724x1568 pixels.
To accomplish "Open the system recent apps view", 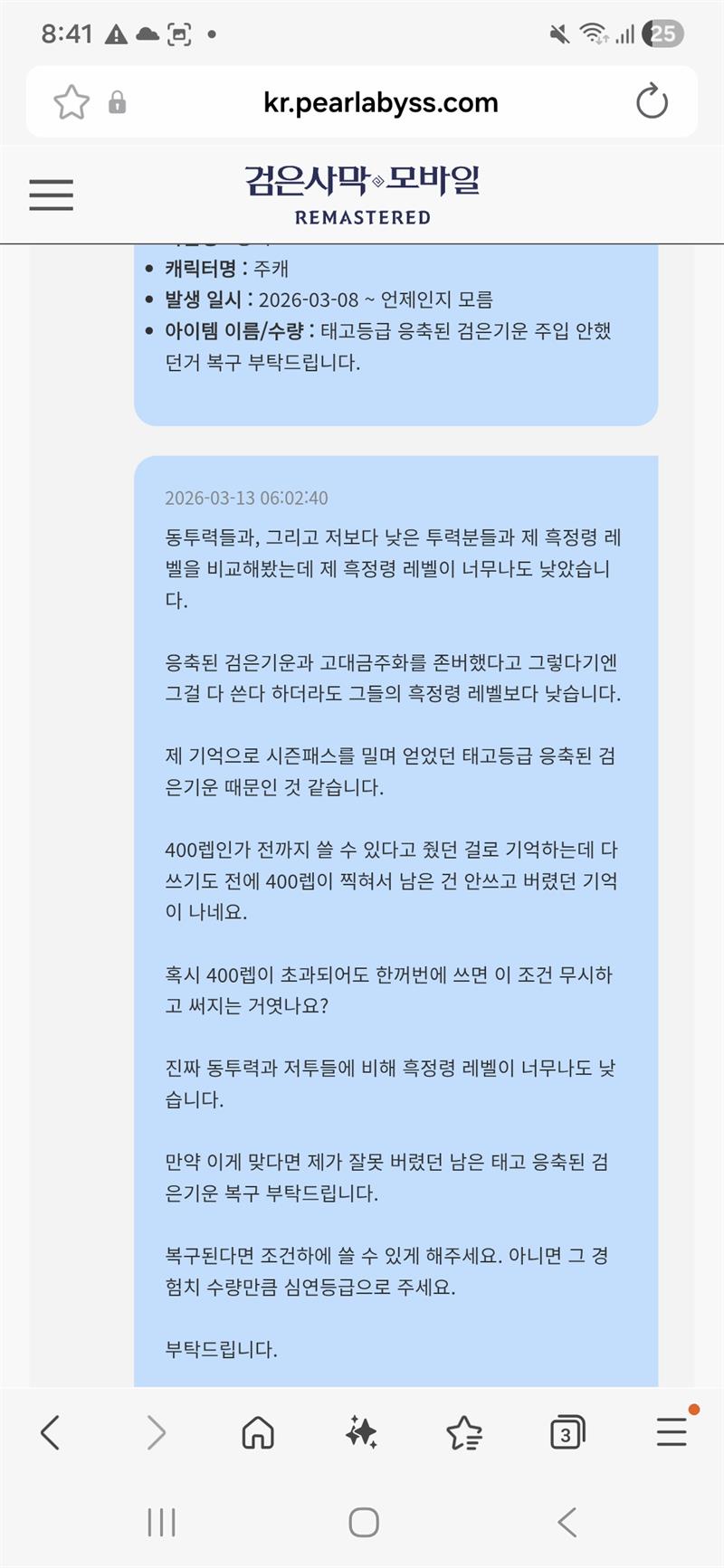I will point(161,1522).
